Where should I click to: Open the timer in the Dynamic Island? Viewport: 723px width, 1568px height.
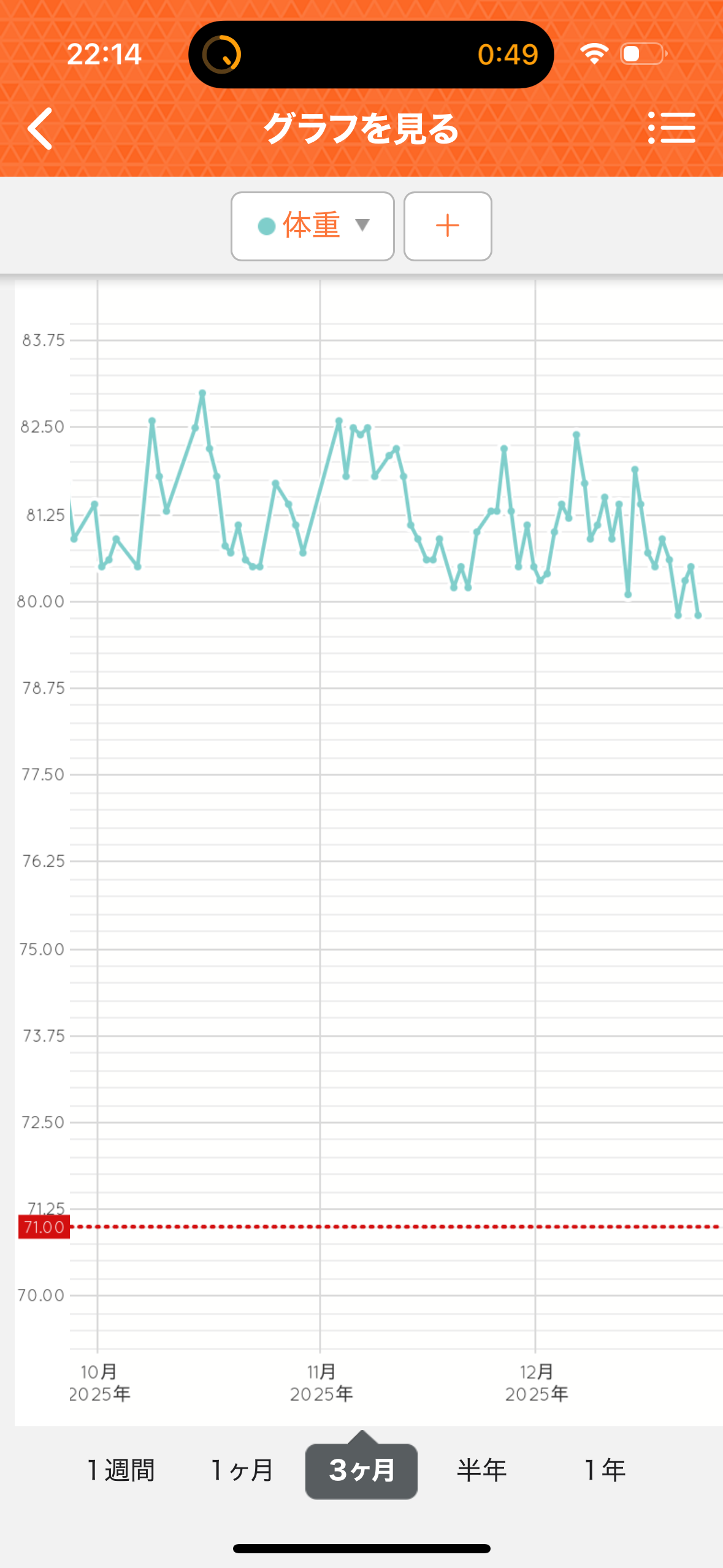371,55
